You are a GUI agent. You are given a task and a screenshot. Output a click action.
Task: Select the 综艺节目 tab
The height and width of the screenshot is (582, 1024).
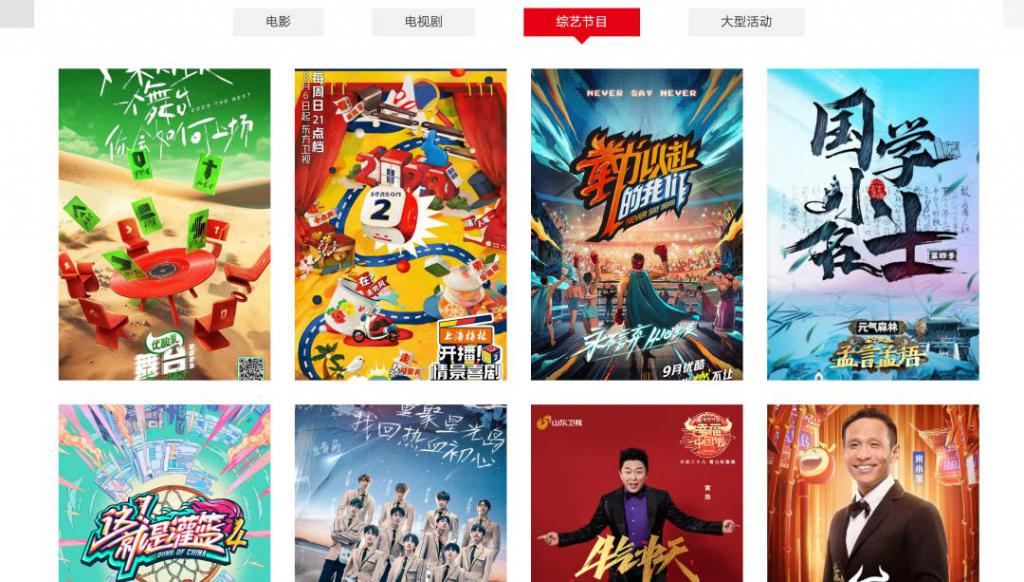(581, 22)
